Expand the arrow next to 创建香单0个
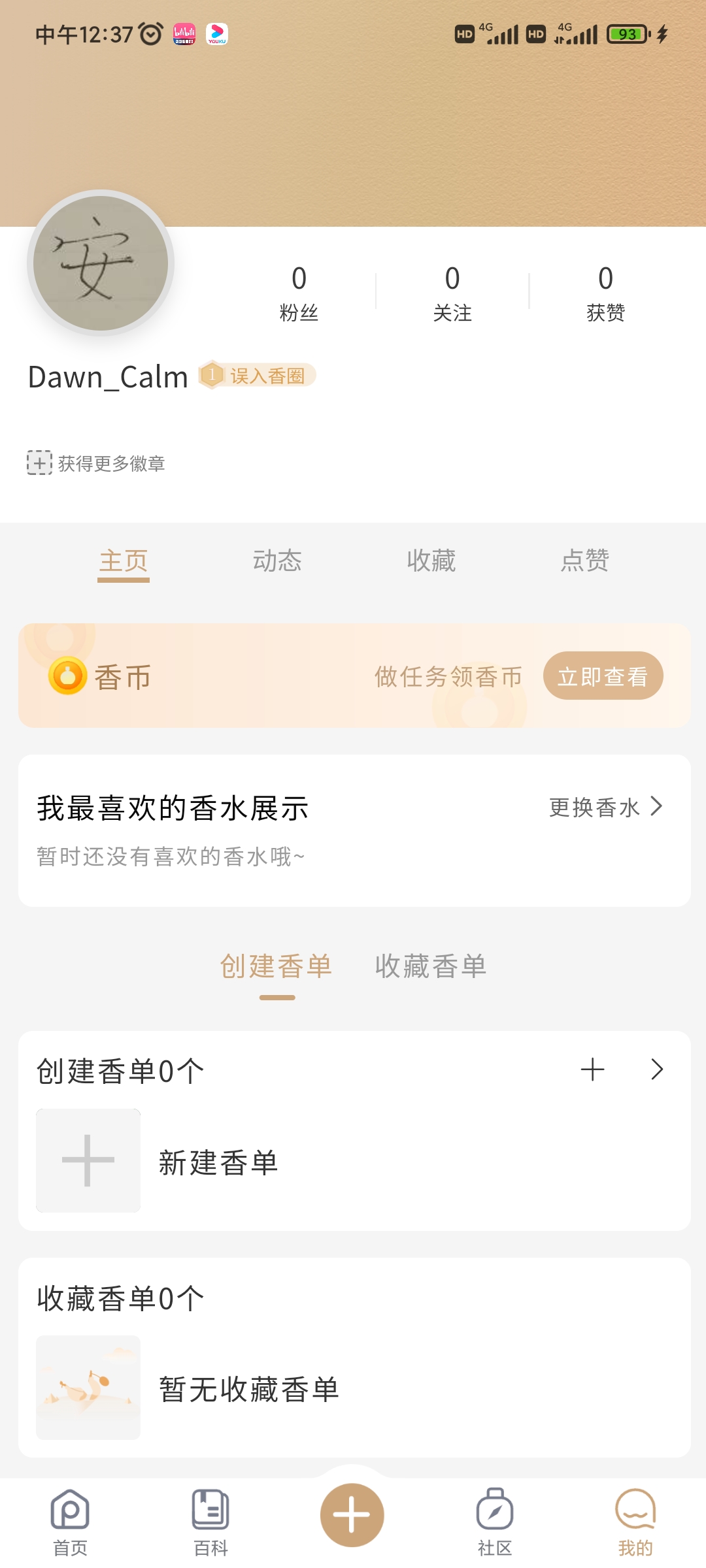 pyautogui.click(x=656, y=1070)
